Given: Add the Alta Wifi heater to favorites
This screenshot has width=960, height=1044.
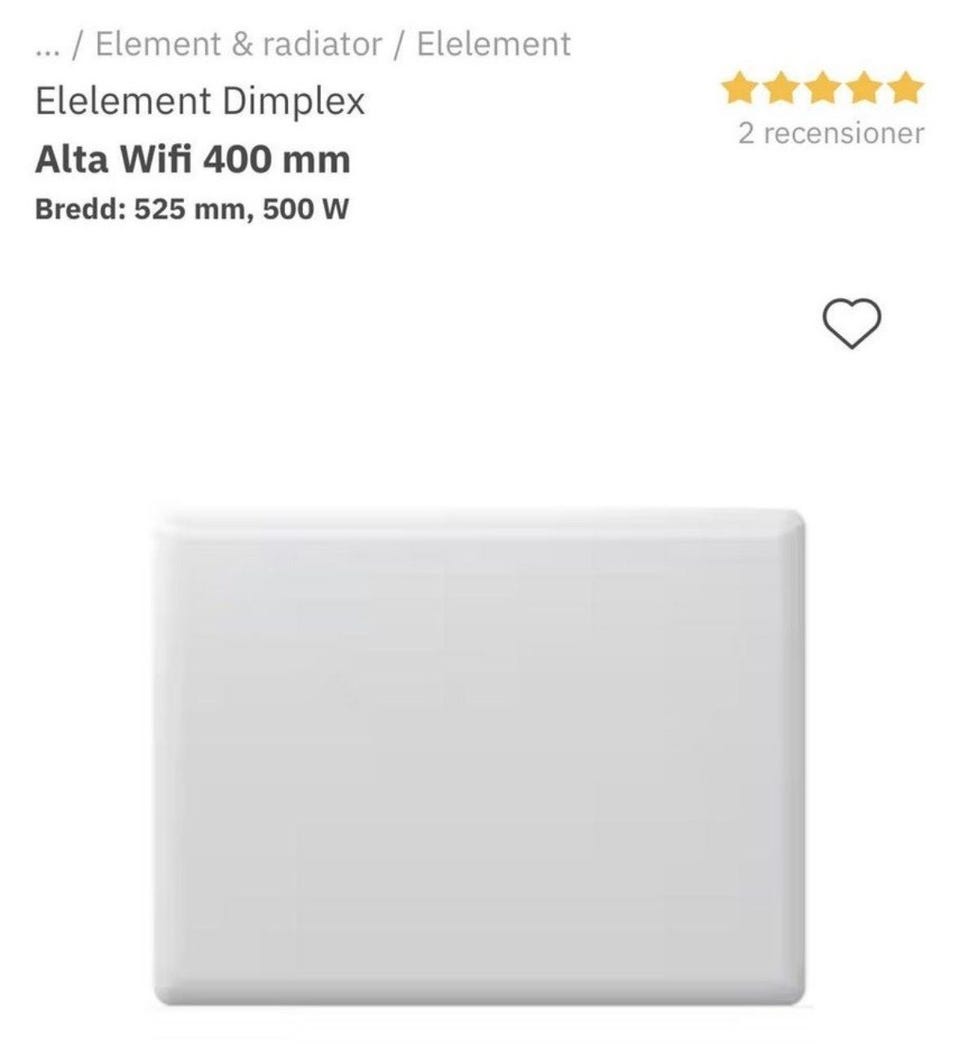Looking at the screenshot, I should click(x=851, y=324).
